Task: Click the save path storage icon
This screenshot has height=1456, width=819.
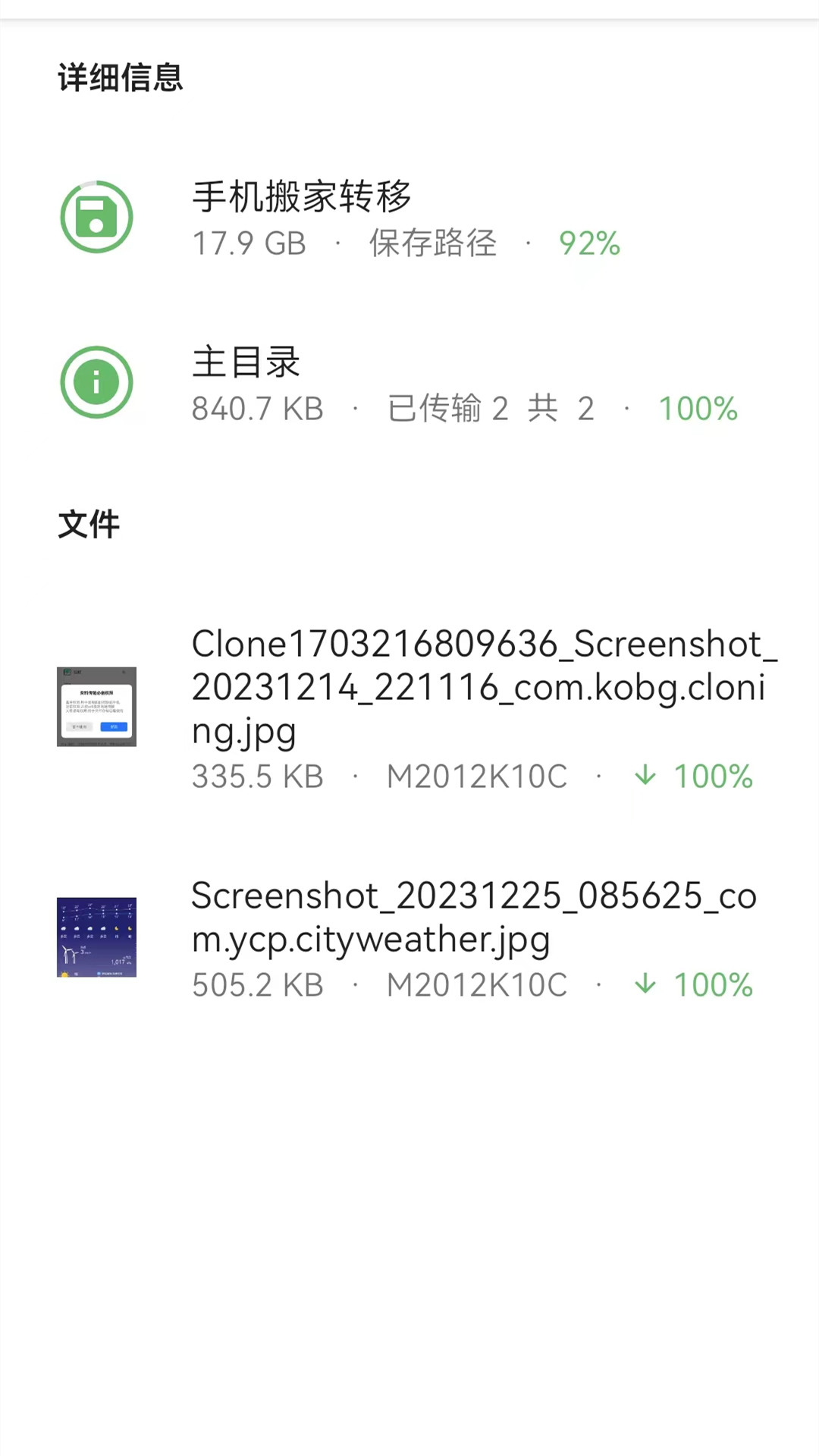Action: coord(96,218)
